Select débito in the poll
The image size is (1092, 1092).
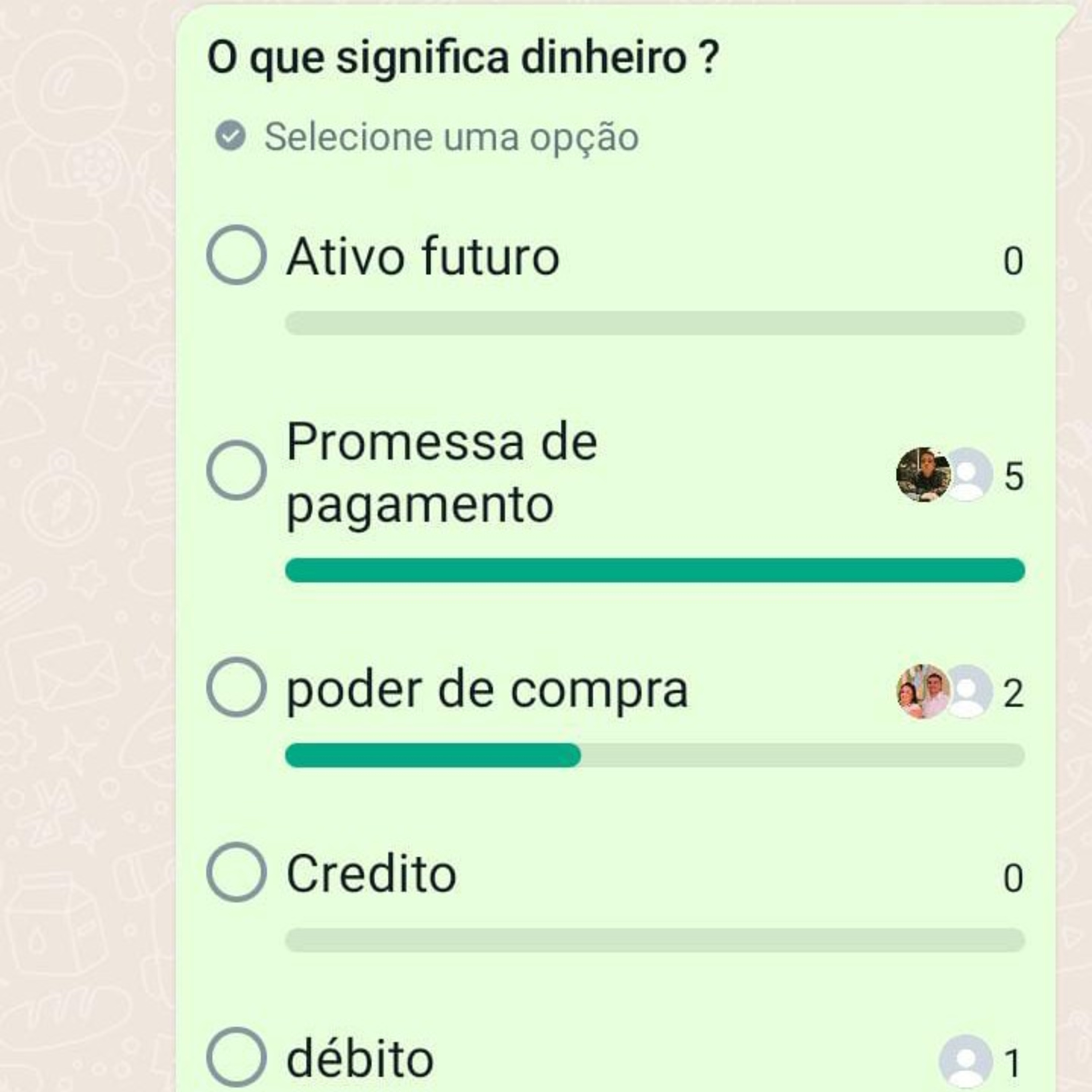pyautogui.click(x=236, y=1057)
